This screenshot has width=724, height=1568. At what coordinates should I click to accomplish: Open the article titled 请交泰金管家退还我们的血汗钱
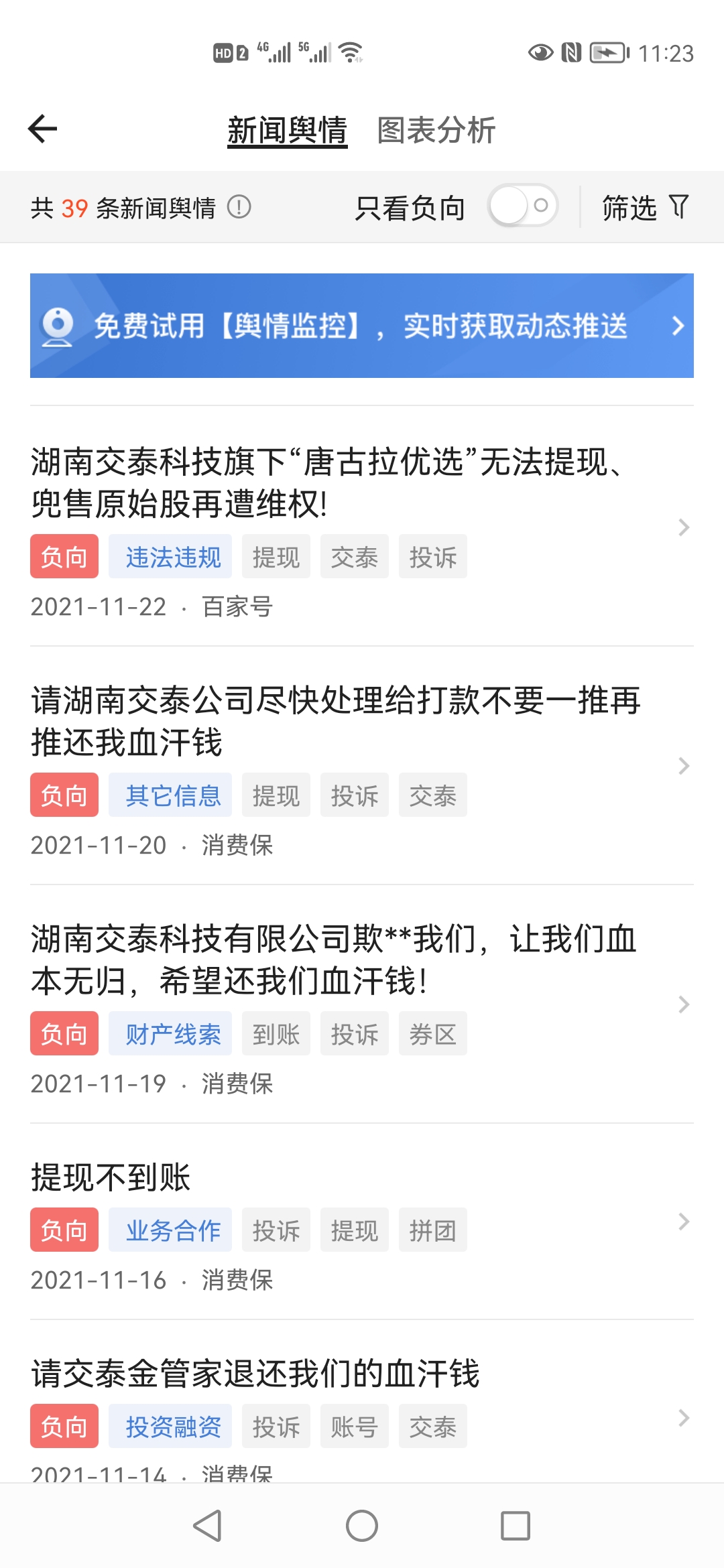coord(259,1378)
